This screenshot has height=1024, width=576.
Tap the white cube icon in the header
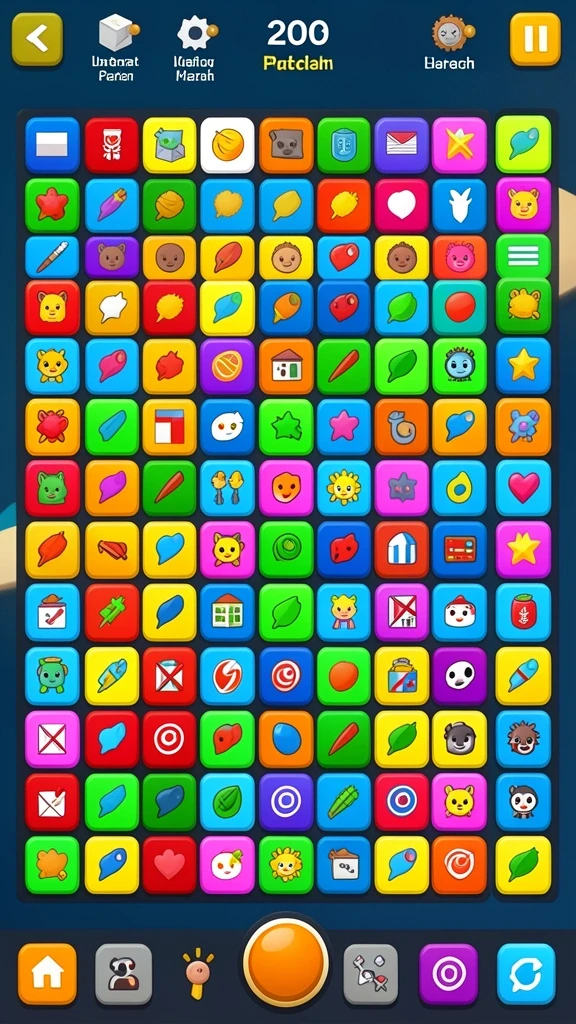116,33
